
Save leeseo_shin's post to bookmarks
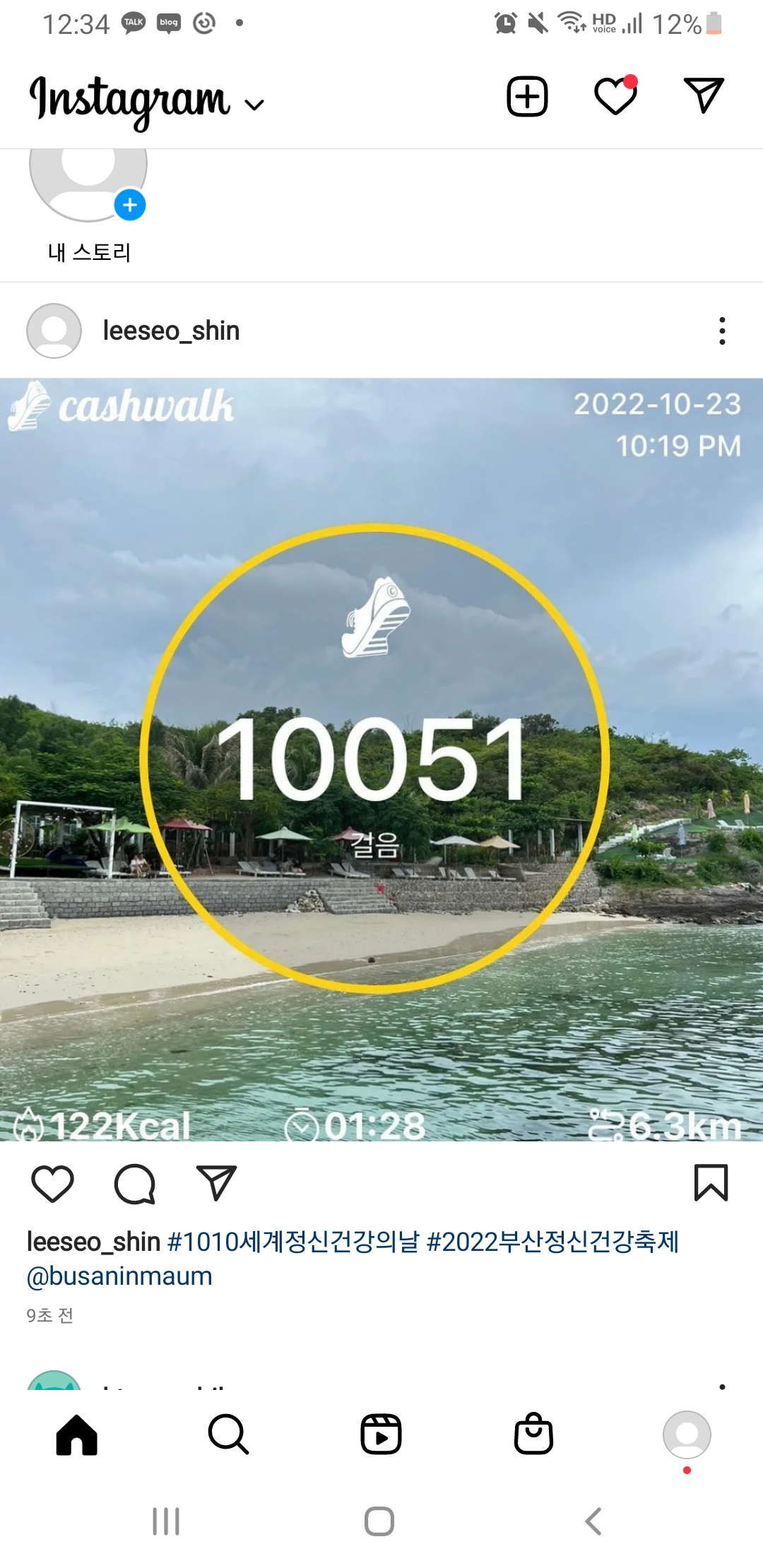pyautogui.click(x=711, y=1183)
